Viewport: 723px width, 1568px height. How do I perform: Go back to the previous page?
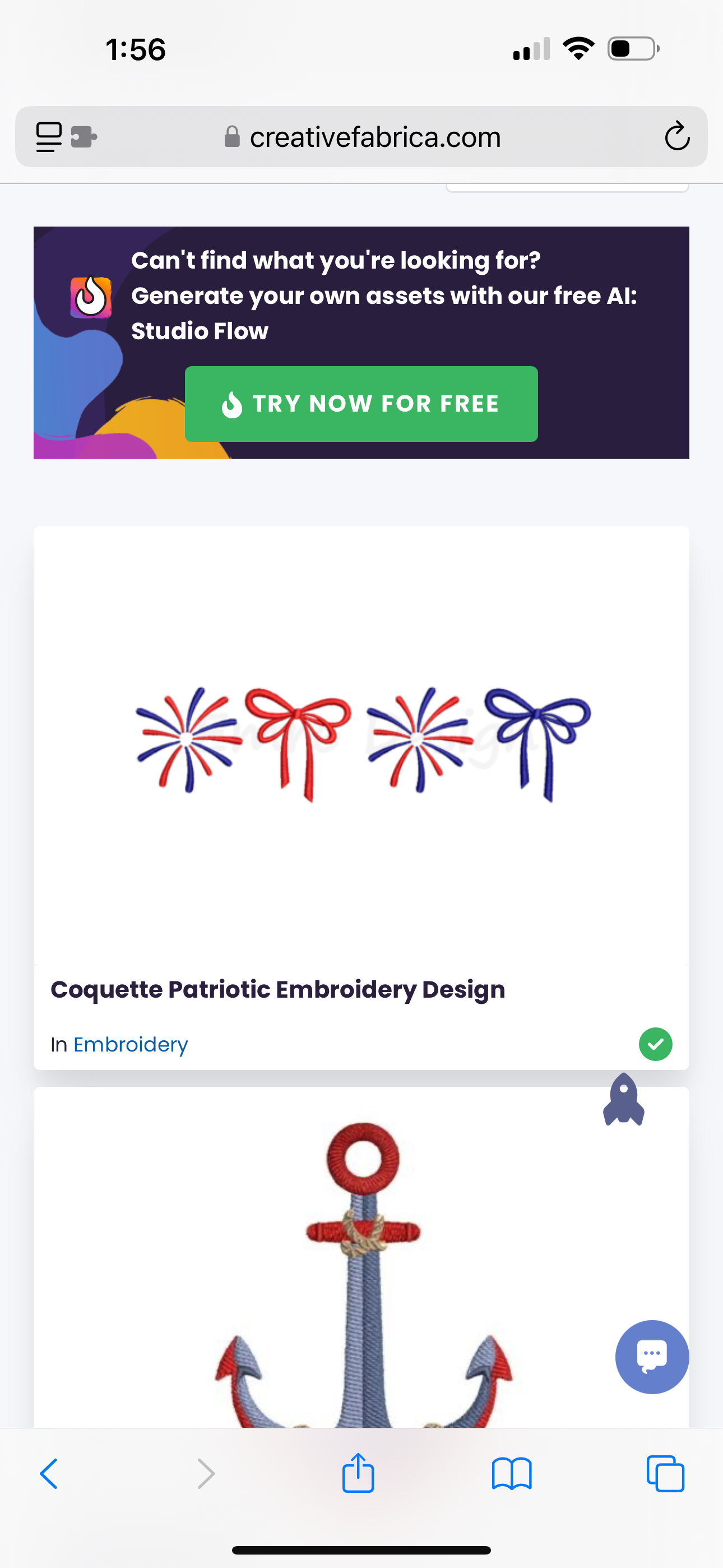click(49, 1474)
